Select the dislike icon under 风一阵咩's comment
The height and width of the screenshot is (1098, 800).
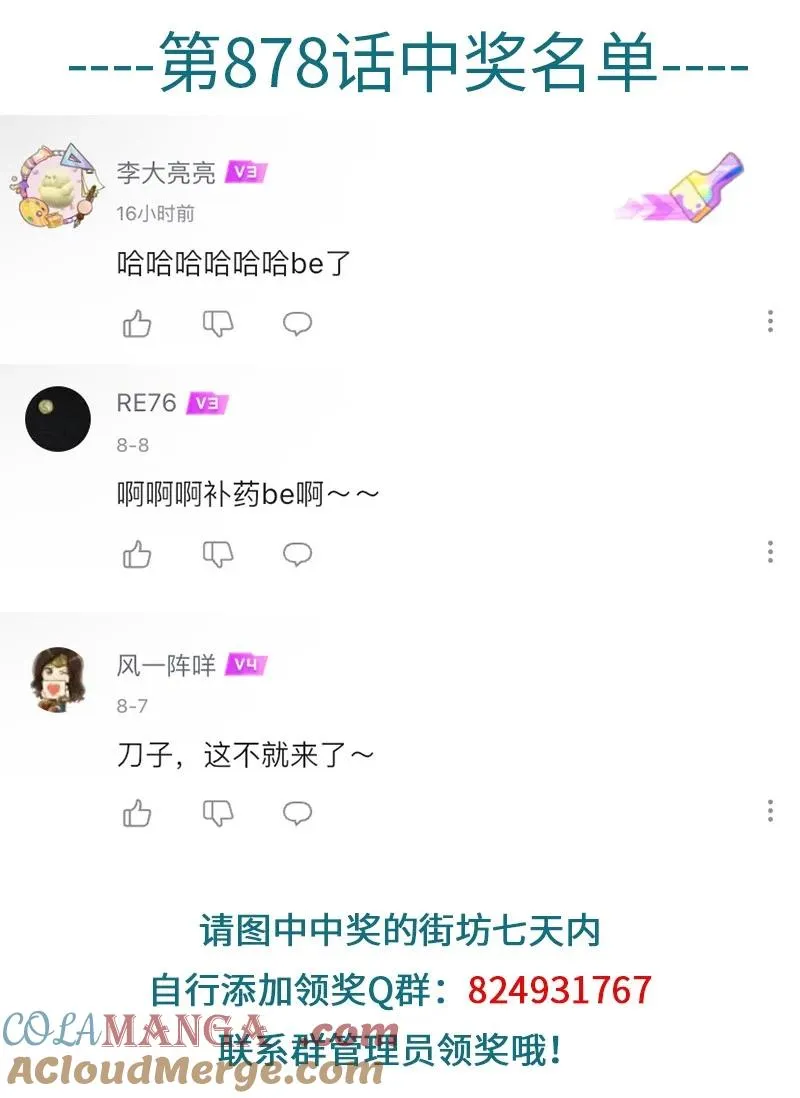coord(218,813)
